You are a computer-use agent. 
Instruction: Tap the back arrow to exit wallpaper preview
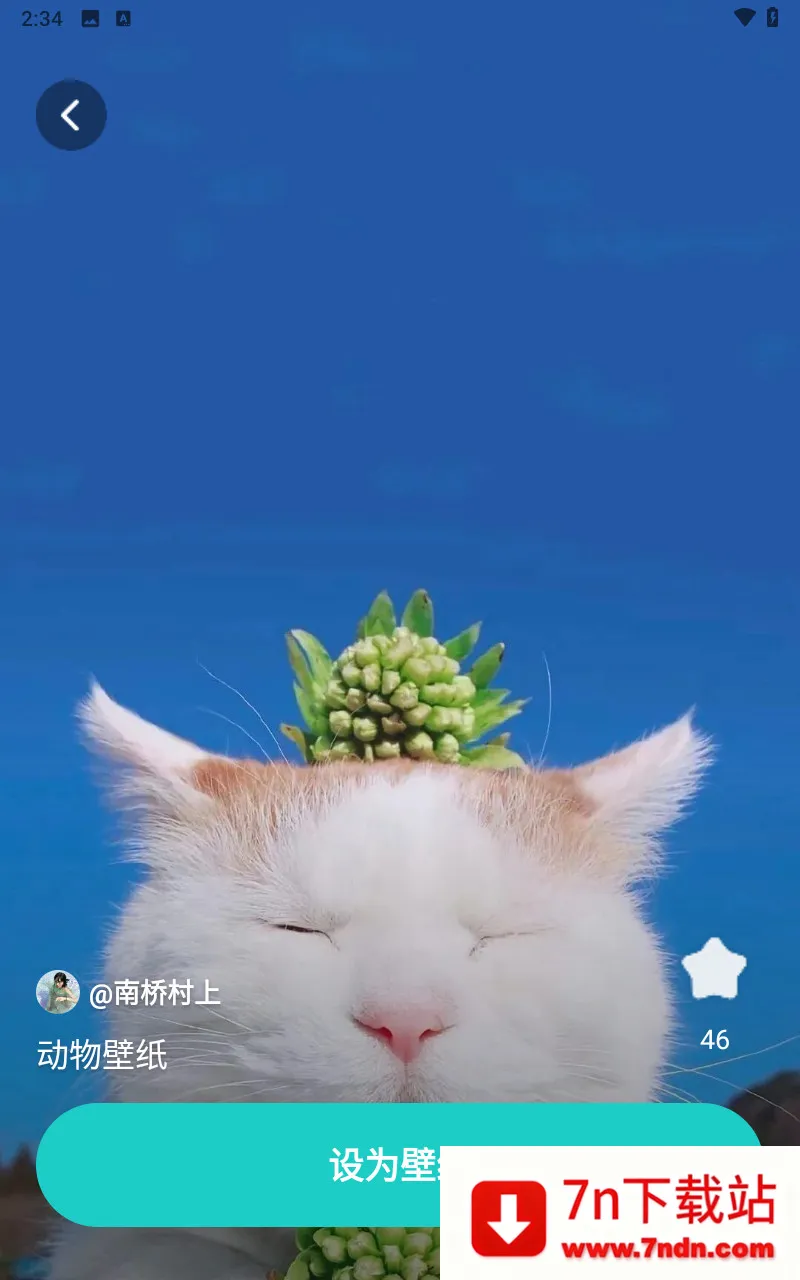(x=70, y=114)
